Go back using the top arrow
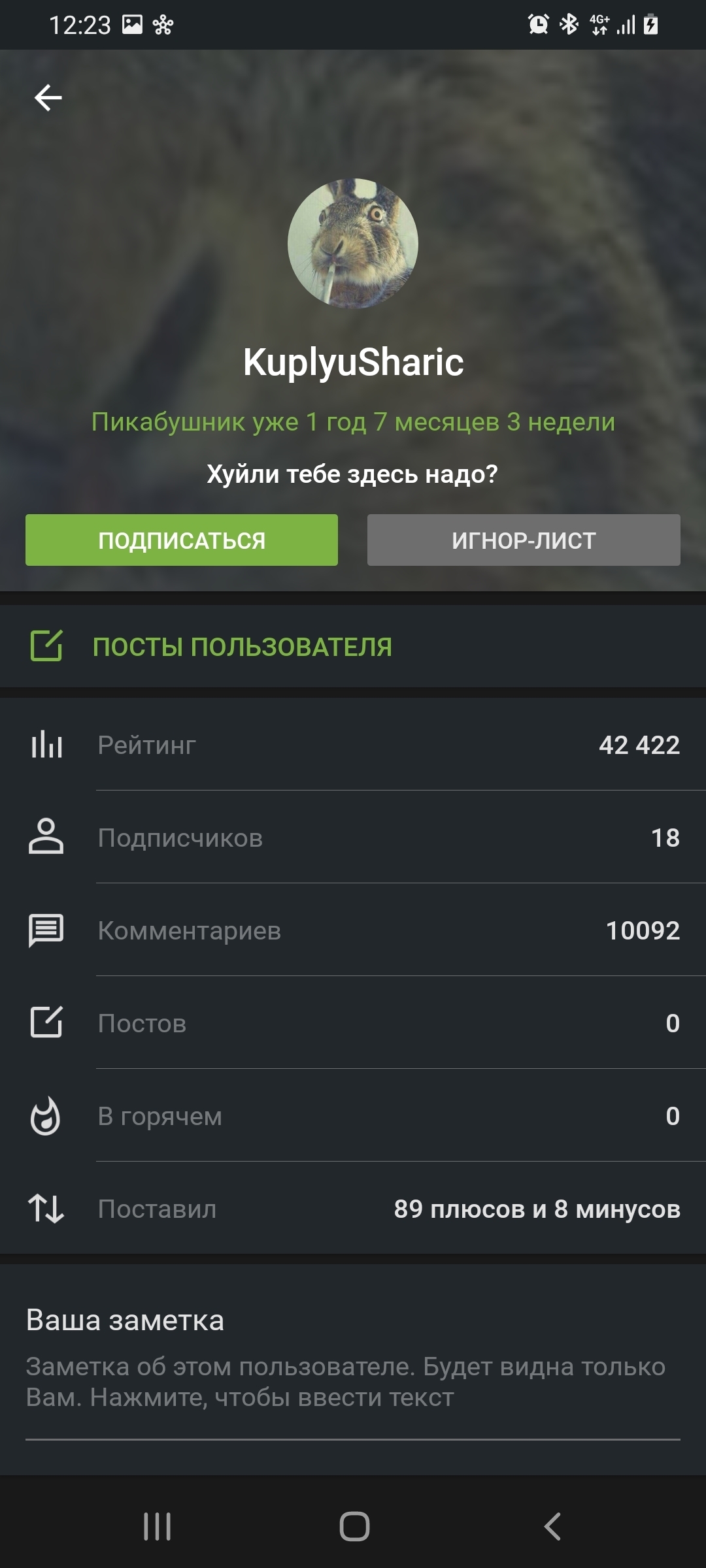The height and width of the screenshot is (1568, 706). (x=48, y=98)
